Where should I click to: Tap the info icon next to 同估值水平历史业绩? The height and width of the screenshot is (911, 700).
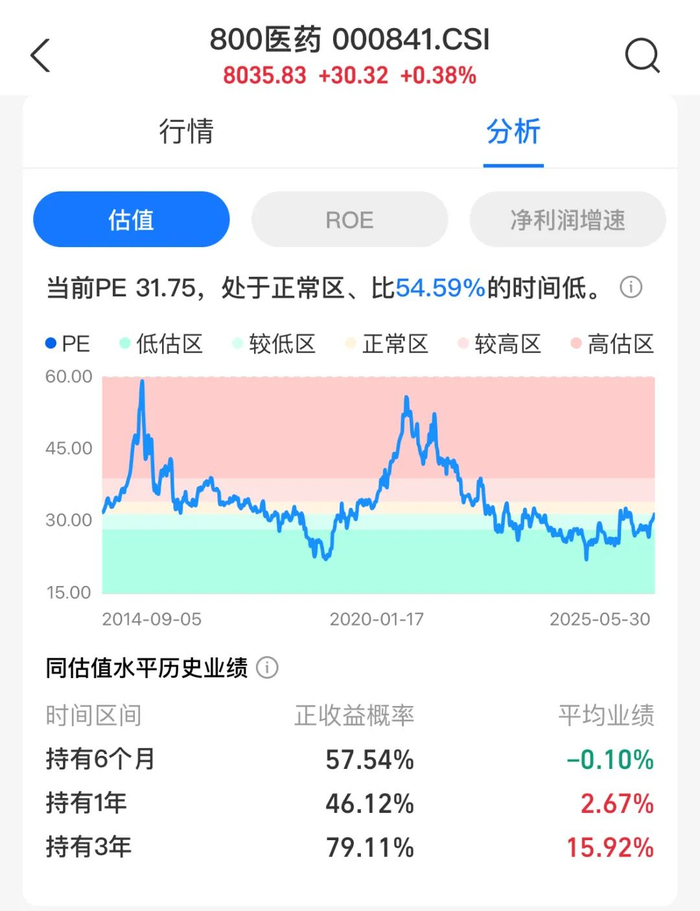(267, 667)
